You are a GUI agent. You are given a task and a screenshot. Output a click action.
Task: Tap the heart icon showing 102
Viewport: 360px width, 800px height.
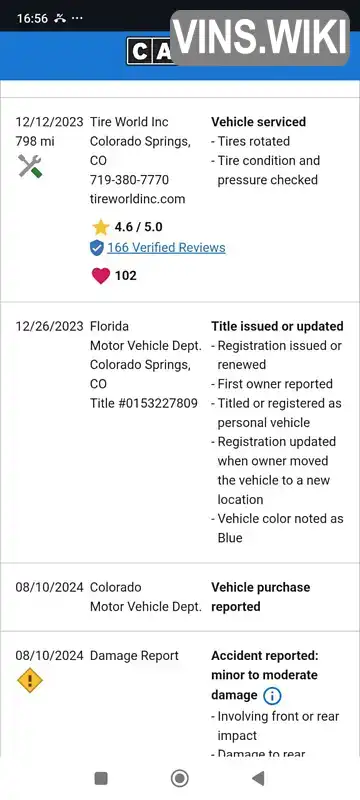point(100,276)
